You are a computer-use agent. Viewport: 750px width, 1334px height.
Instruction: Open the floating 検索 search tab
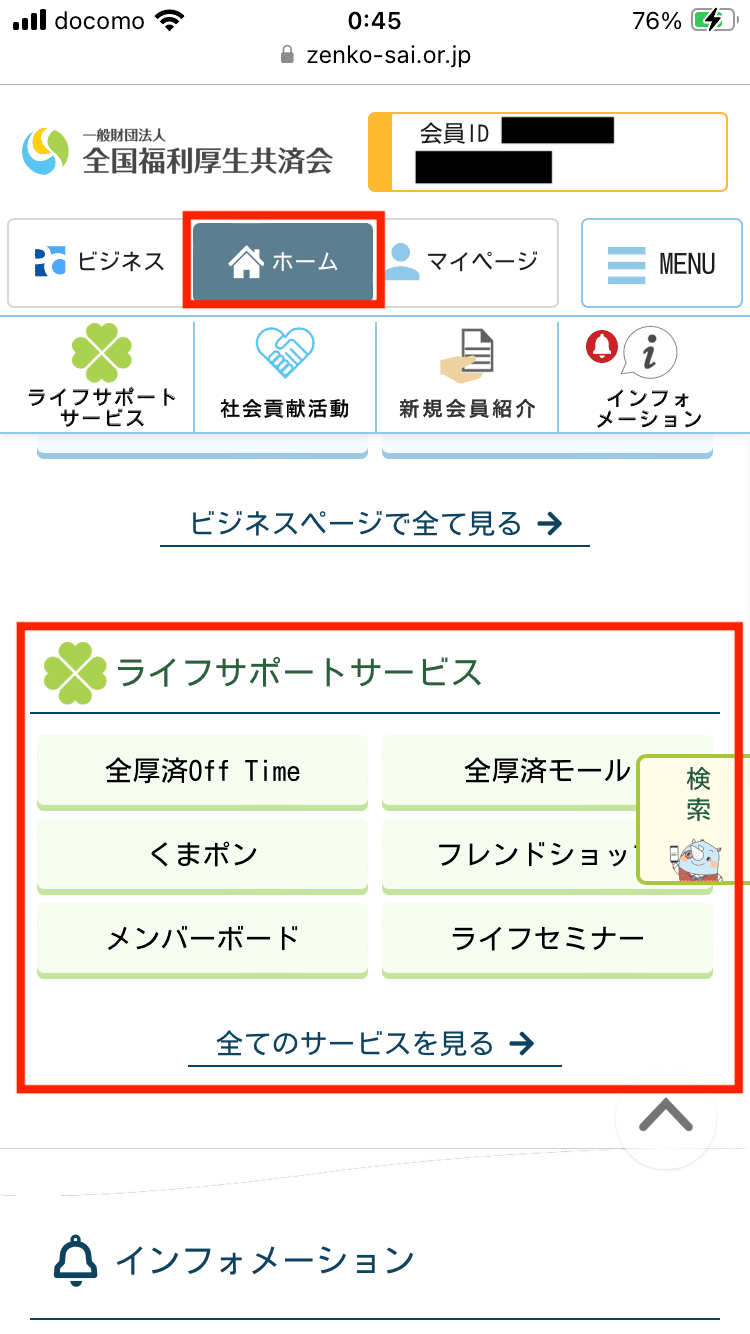[696, 820]
